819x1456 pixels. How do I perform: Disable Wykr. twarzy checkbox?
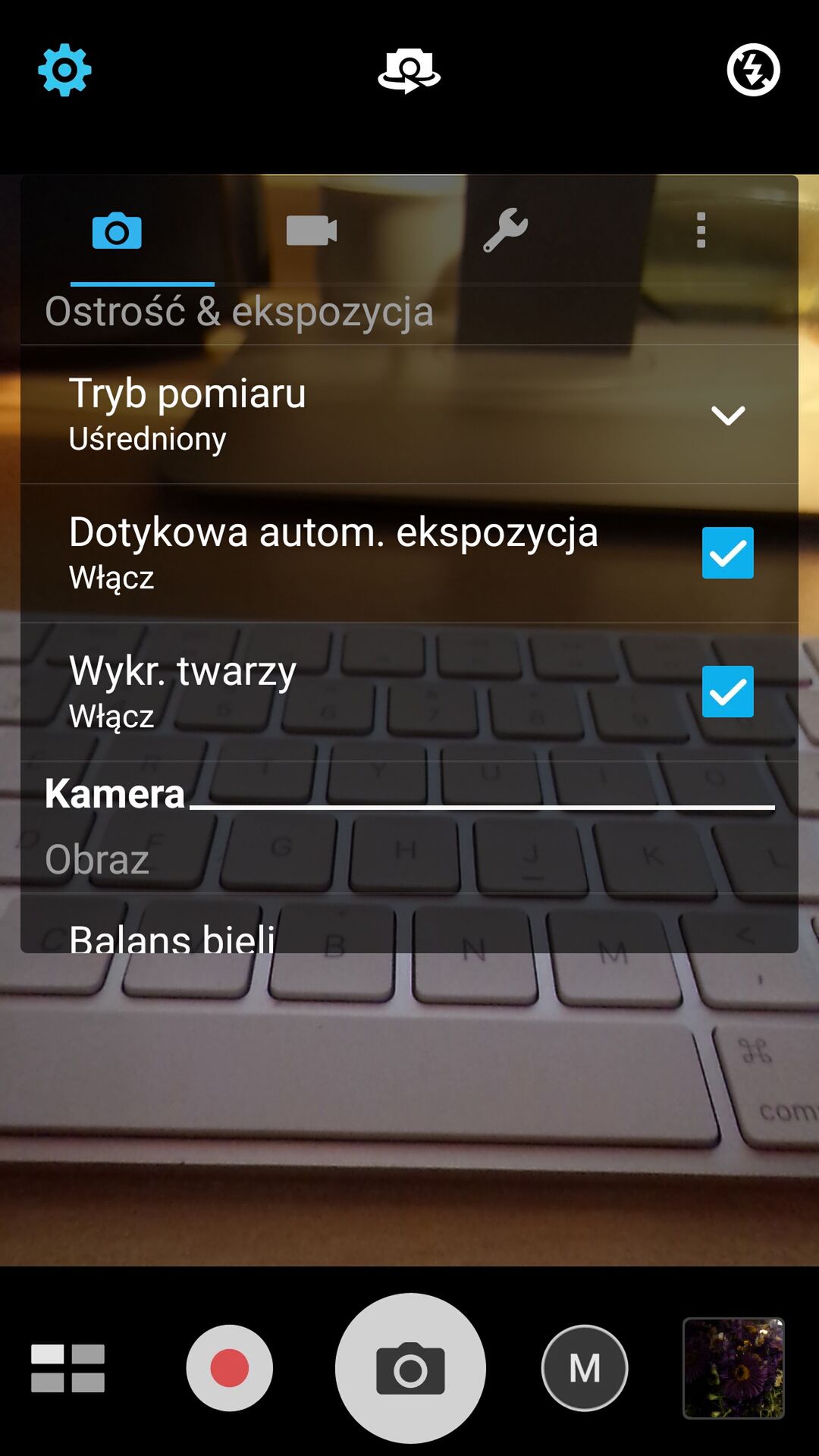[x=728, y=692]
